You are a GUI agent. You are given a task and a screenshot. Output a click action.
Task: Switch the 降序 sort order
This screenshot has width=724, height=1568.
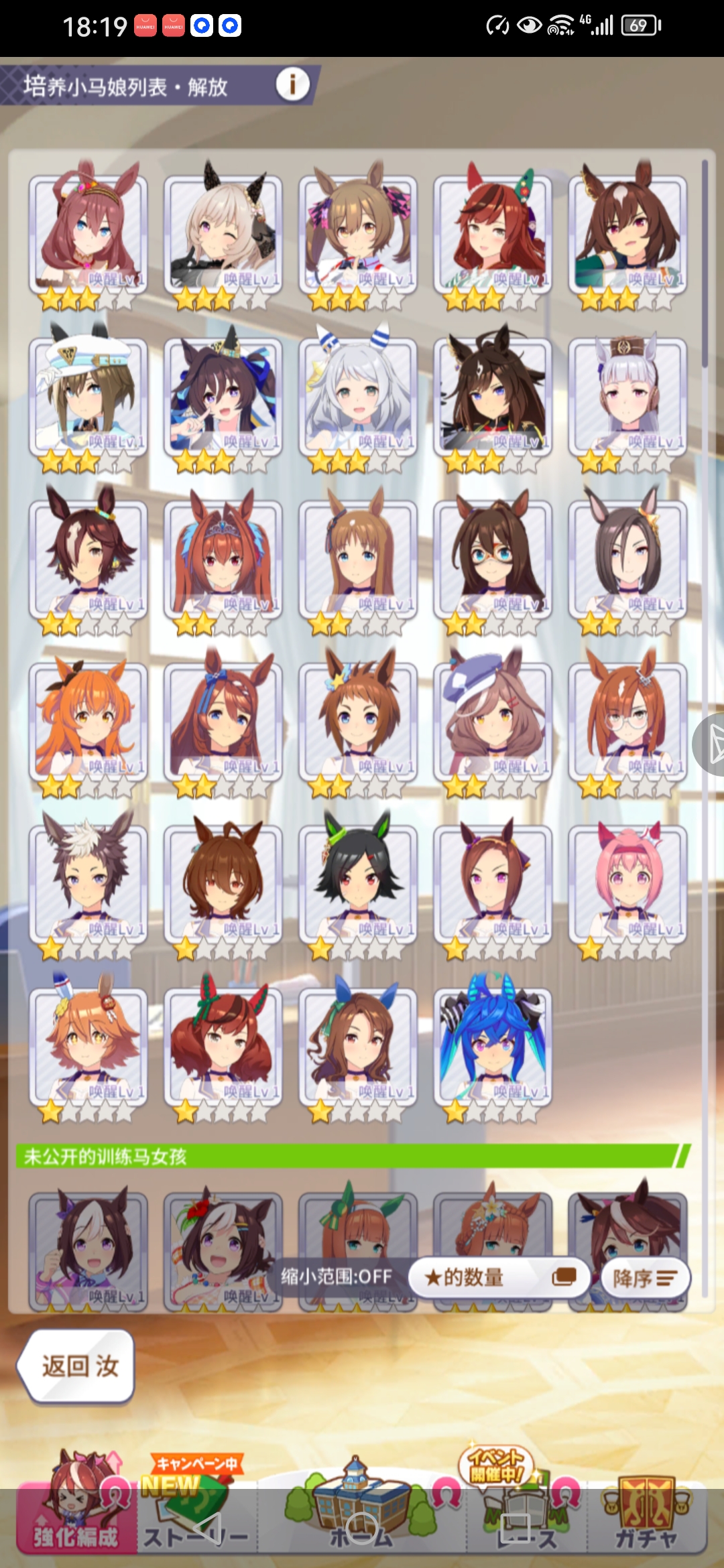644,1278
